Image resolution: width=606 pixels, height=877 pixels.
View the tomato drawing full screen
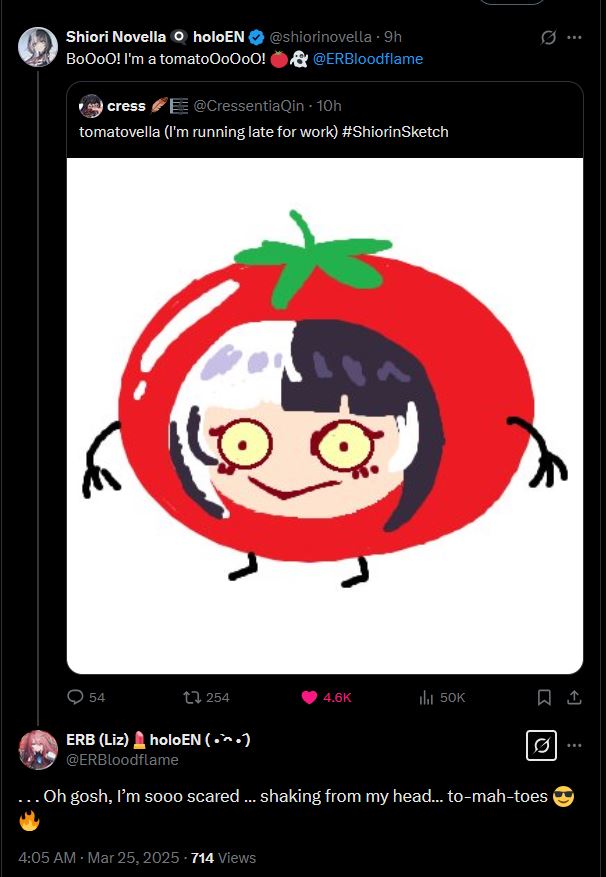(324, 415)
